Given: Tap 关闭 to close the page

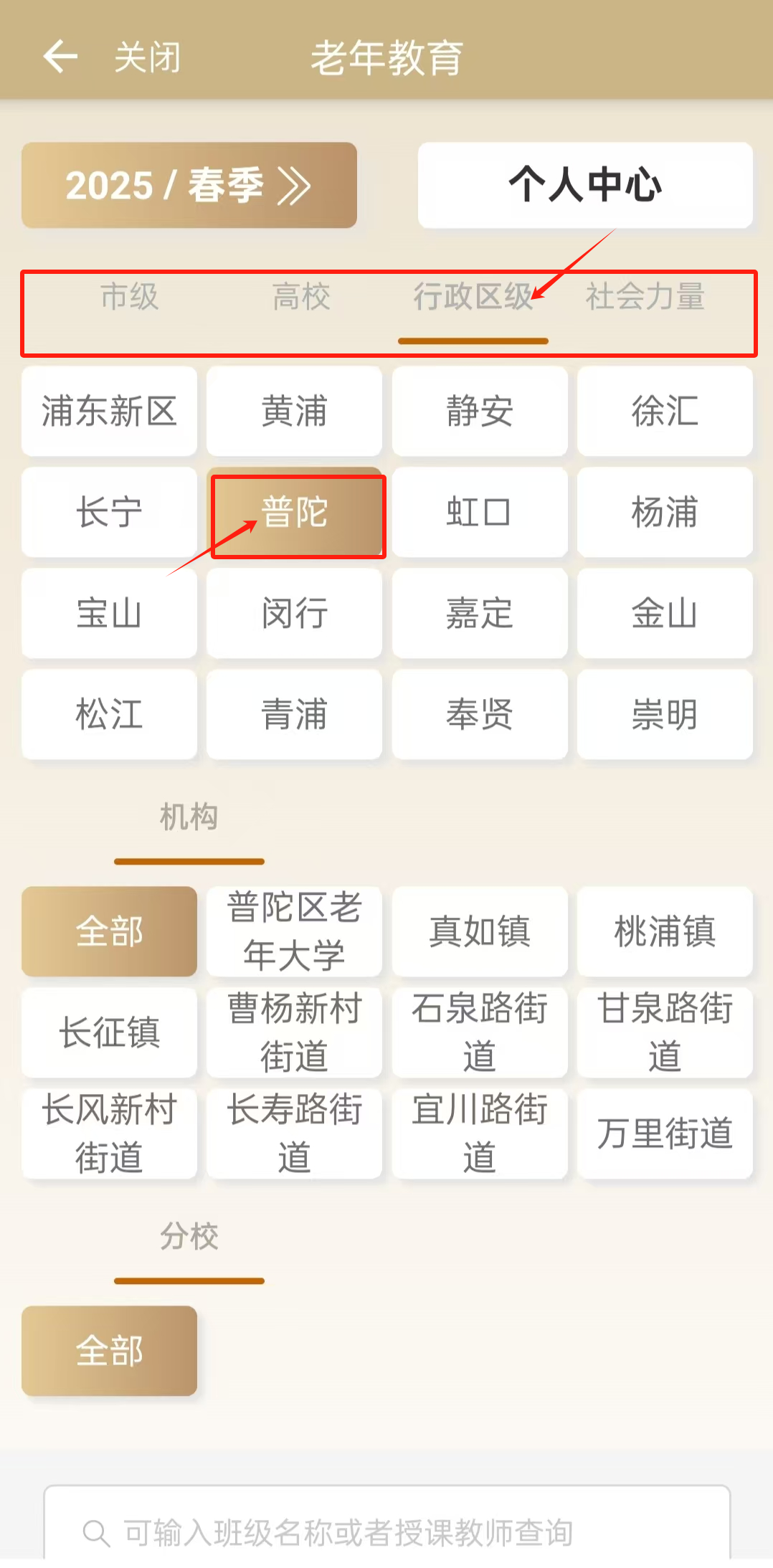Looking at the screenshot, I should [x=148, y=57].
